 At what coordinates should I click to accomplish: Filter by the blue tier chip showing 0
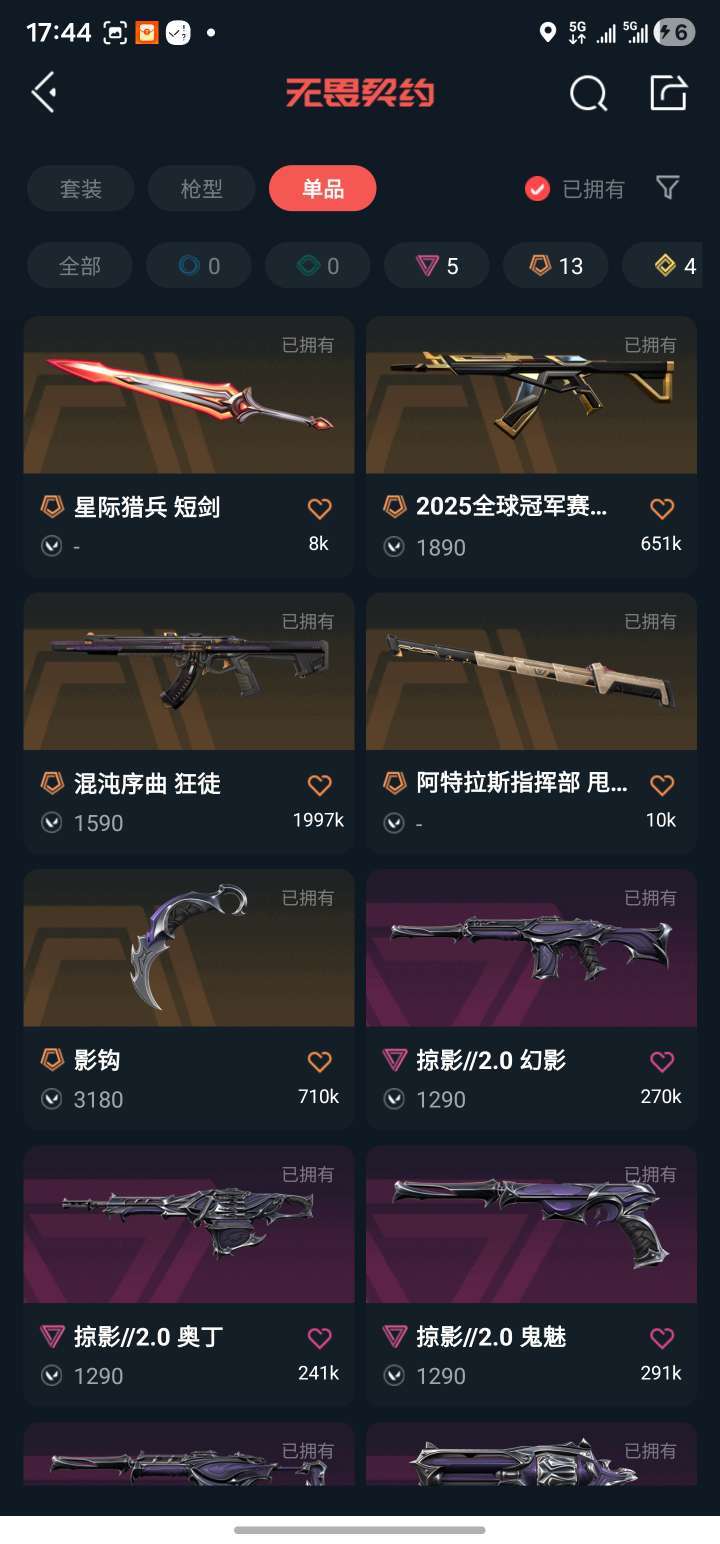coord(199,266)
